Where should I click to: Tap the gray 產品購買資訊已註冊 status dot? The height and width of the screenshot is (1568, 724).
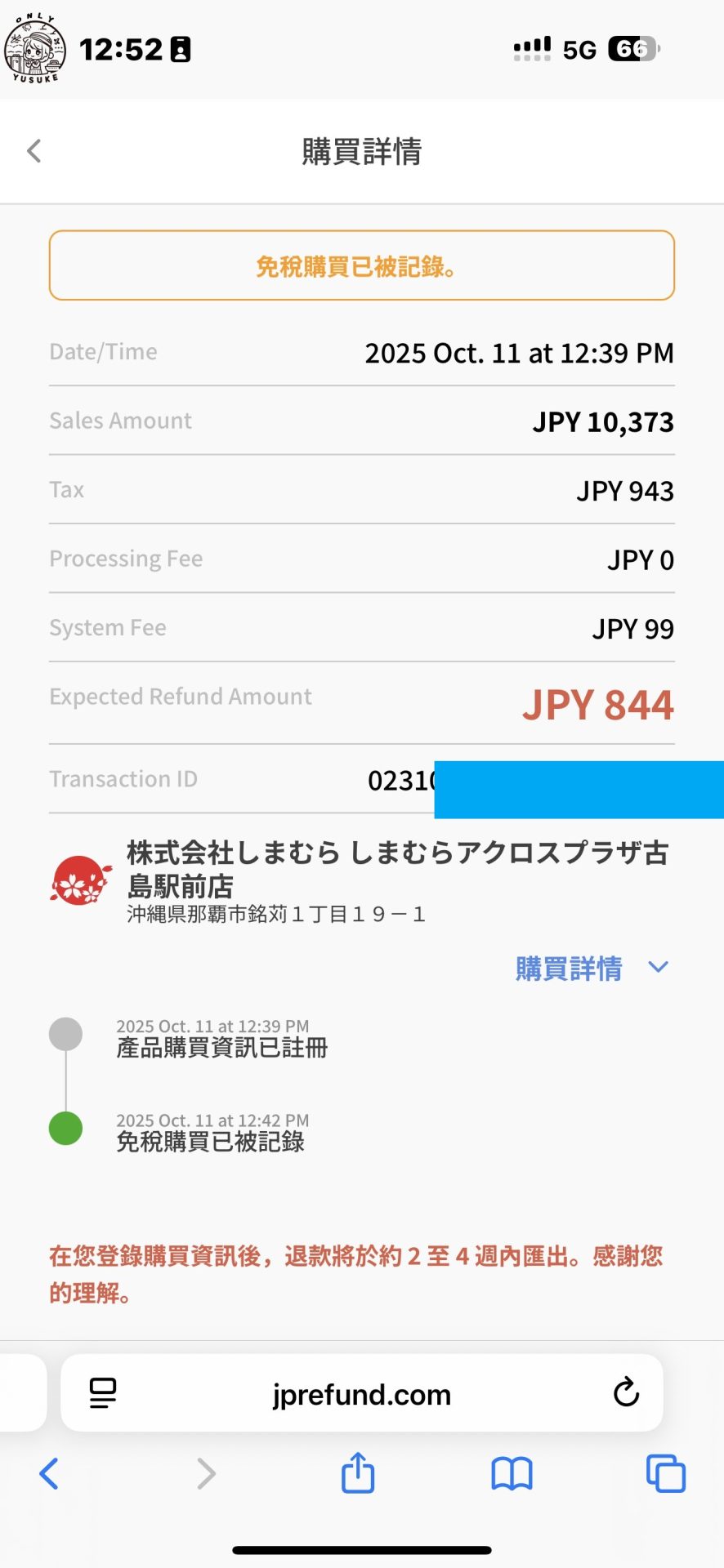point(65,1033)
